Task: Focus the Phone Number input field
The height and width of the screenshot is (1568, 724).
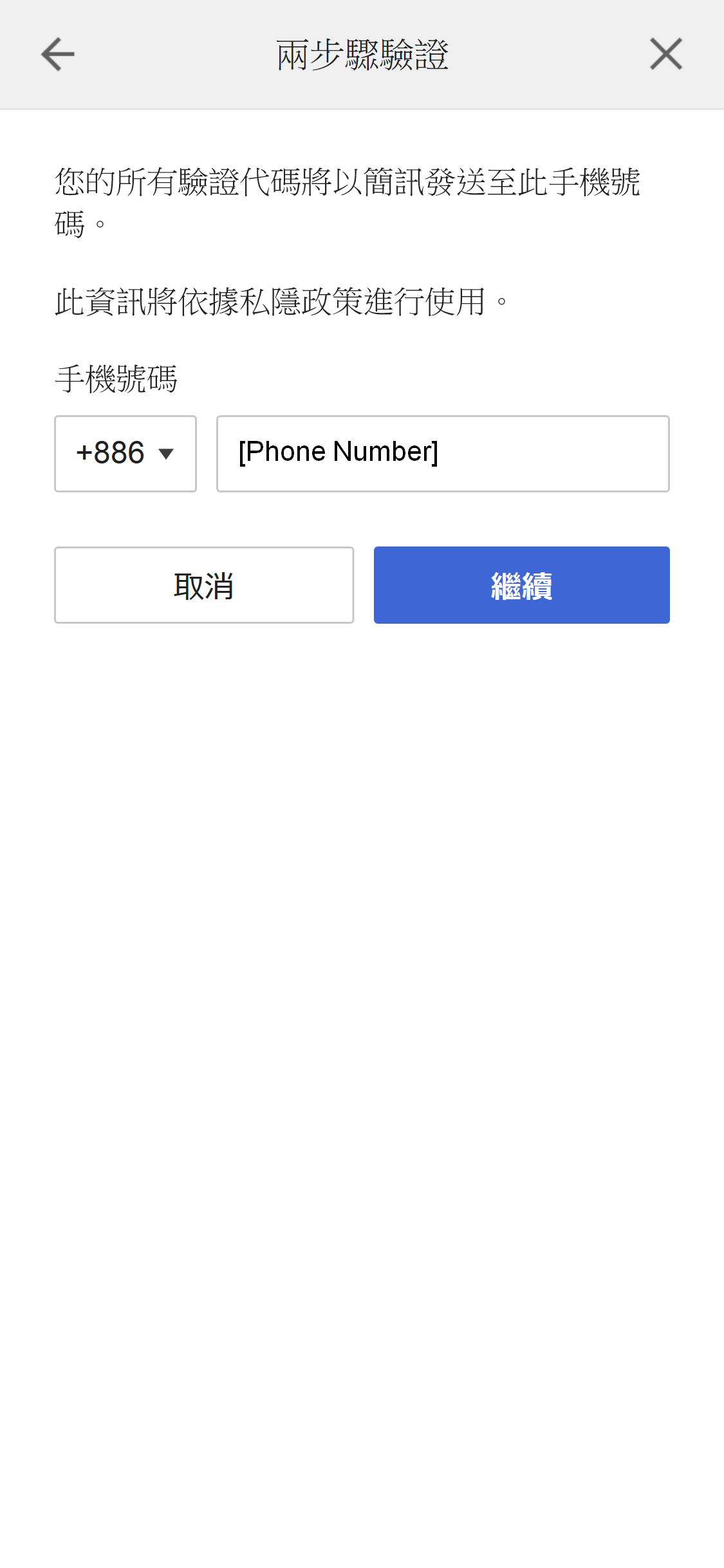Action: pos(443,454)
